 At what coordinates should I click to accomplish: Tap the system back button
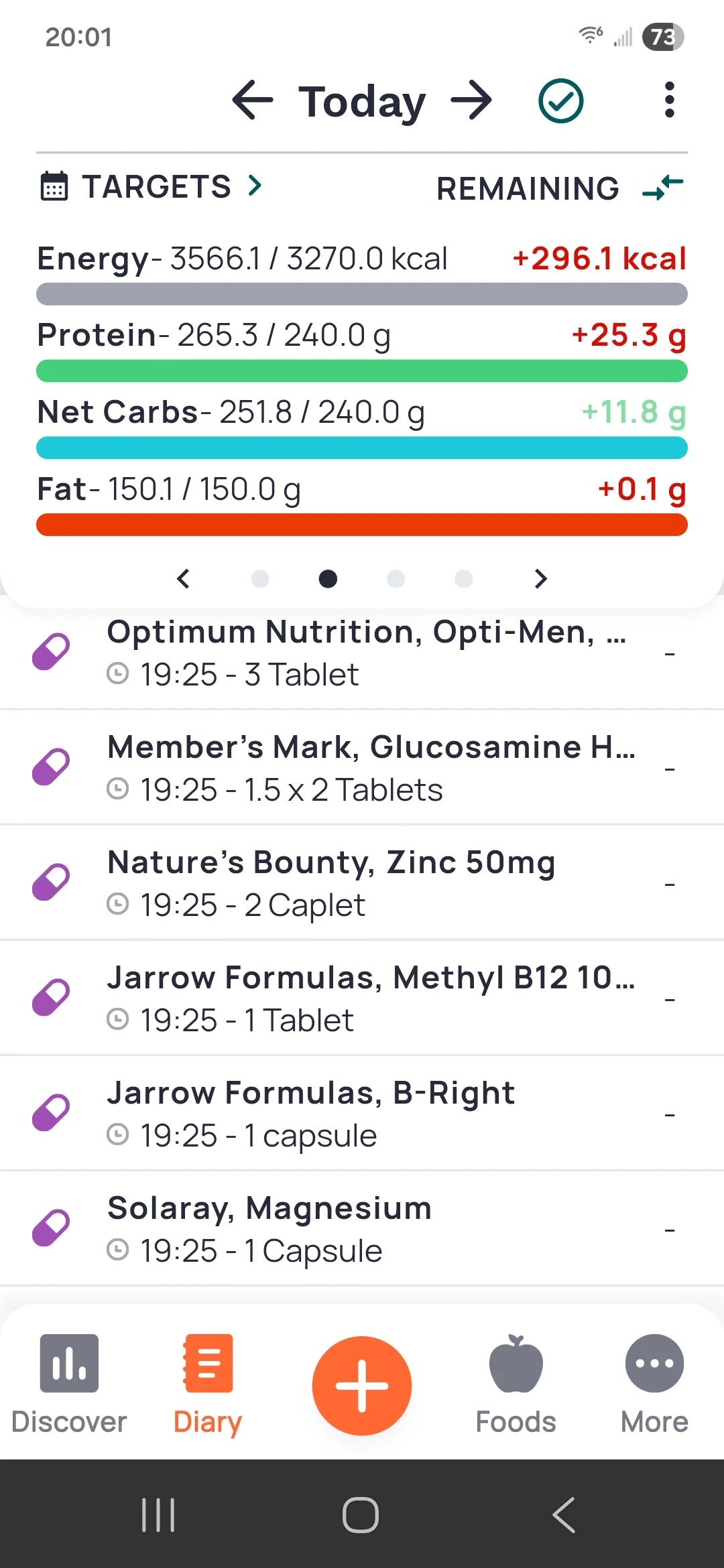(x=564, y=1514)
